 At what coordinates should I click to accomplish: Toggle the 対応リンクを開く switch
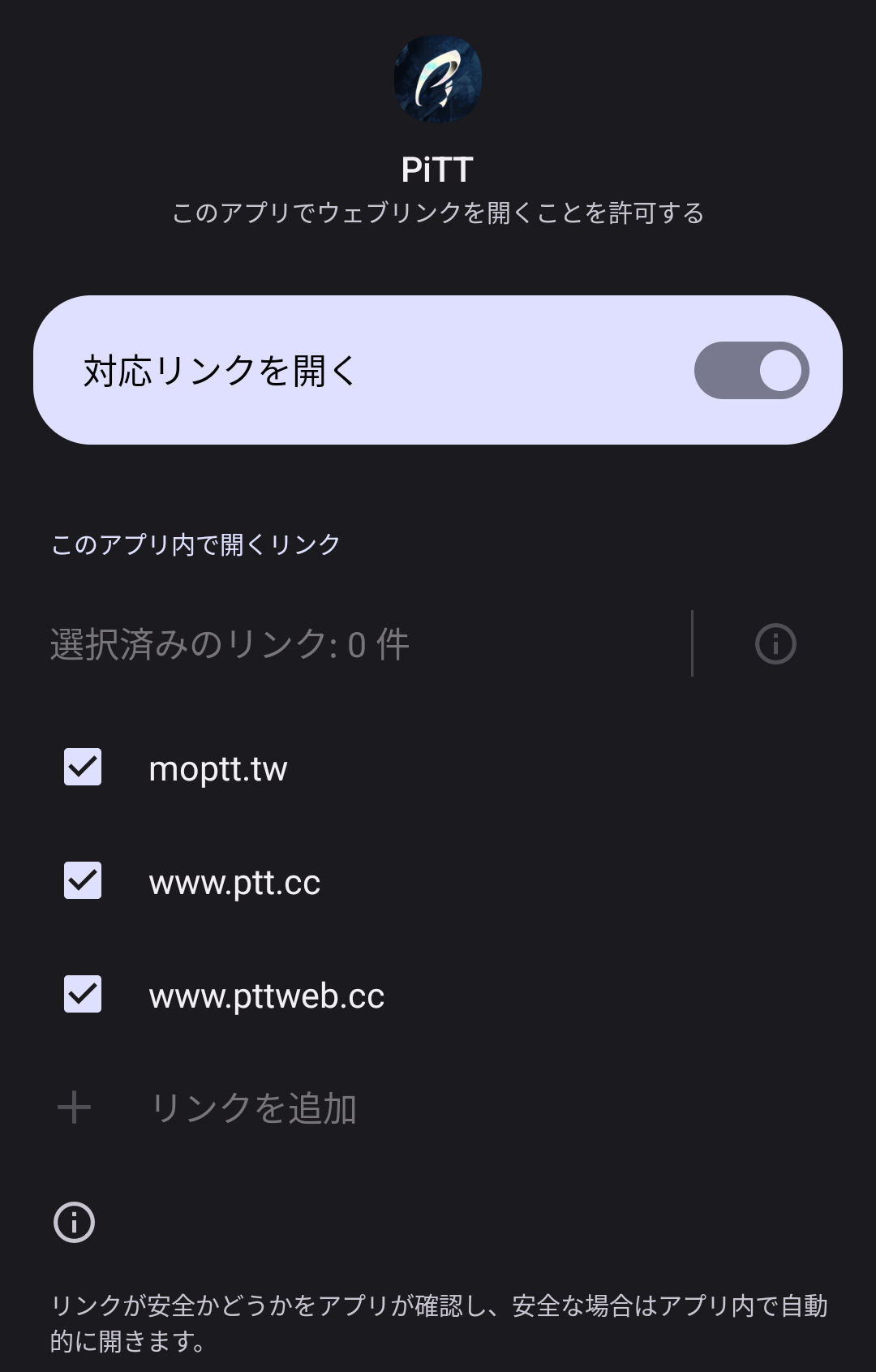(x=751, y=371)
